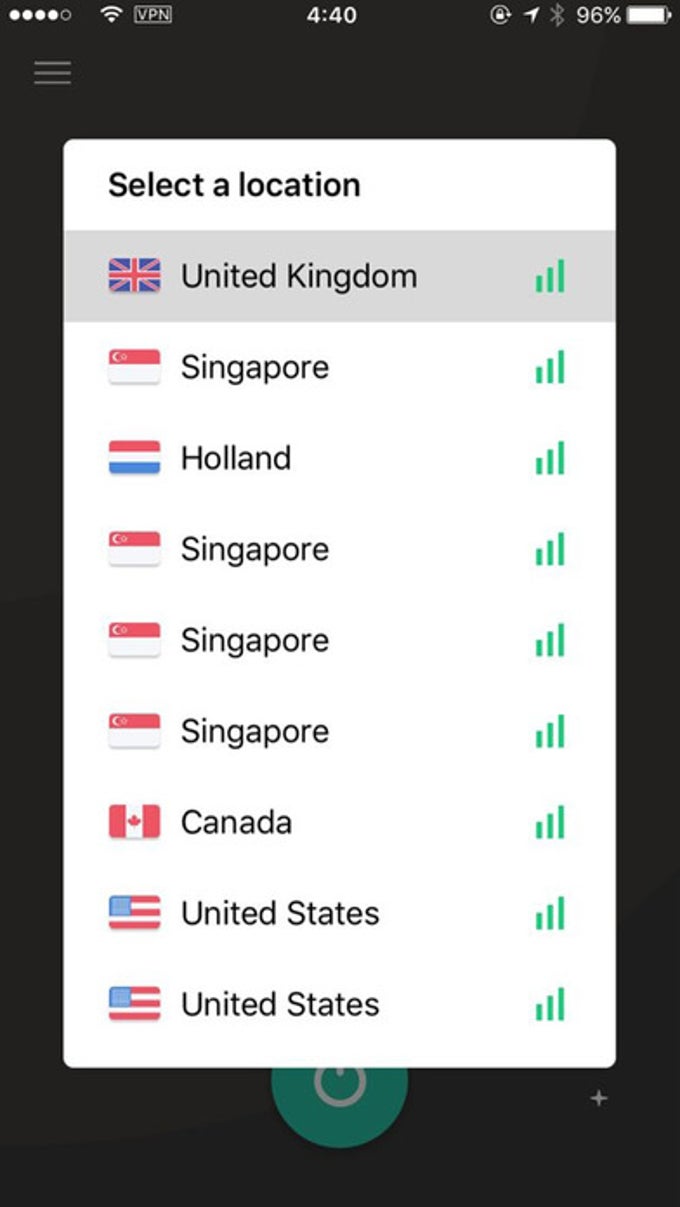Select the Singapore entry between United Kingdom and Holland

339,367
